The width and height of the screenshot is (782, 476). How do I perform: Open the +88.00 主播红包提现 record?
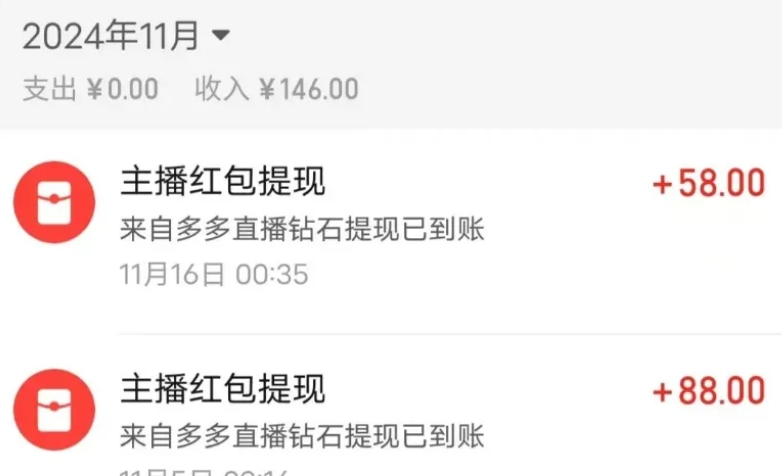[x=400, y=415]
